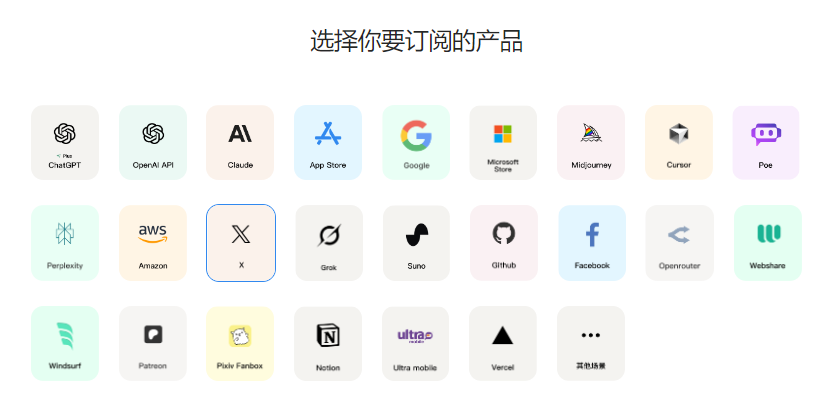Select the ChatGPT product tile

click(x=65, y=142)
